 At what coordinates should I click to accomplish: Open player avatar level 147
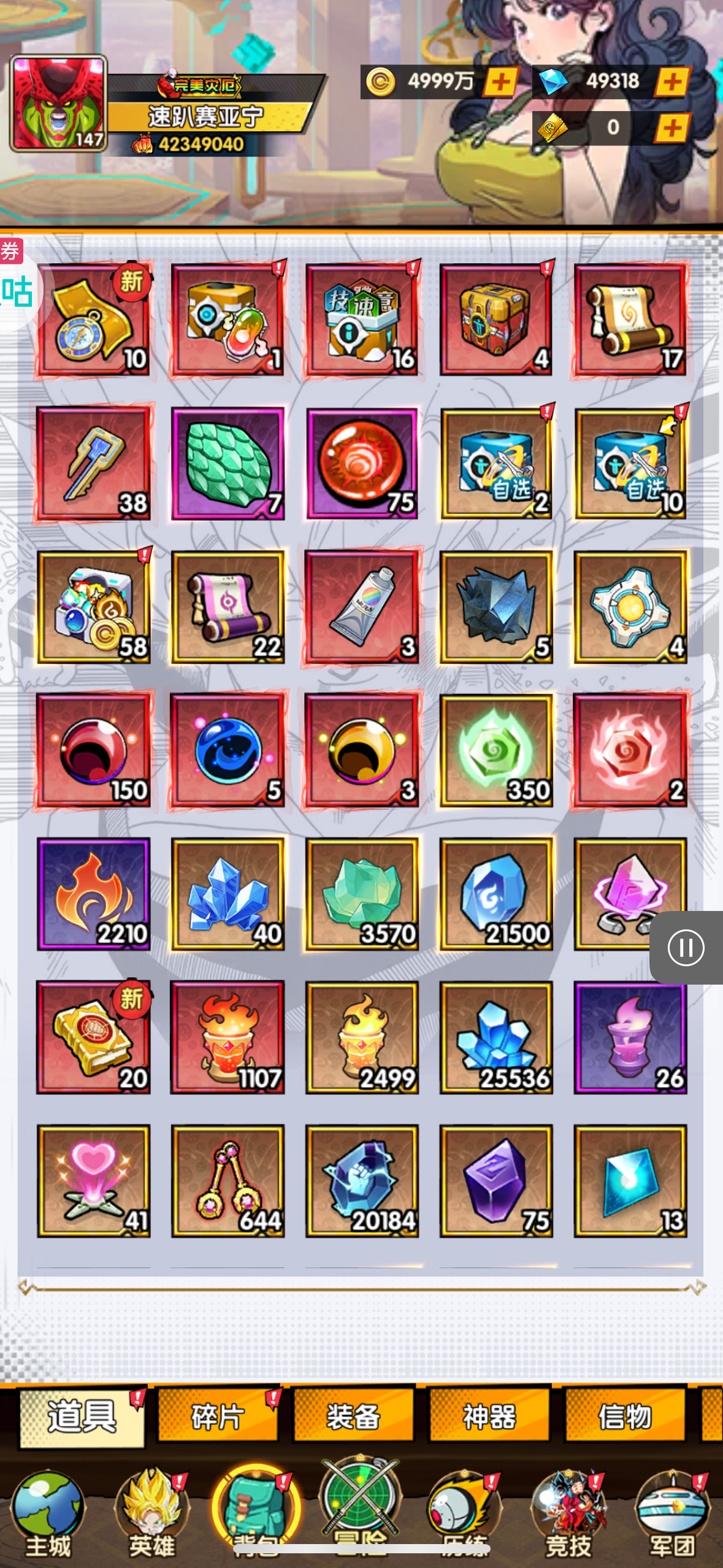(x=59, y=103)
